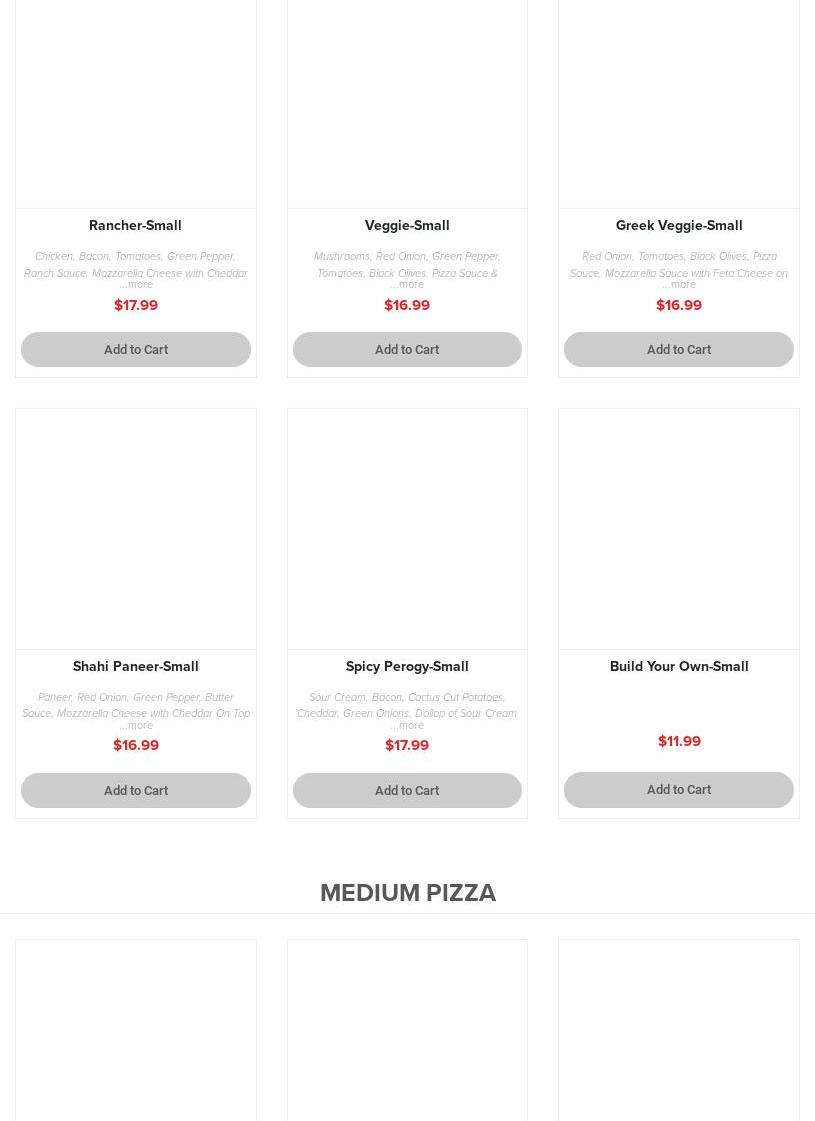Viewport: 815px width, 1121px height.
Task: Add Rancher-Small pizza to cart
Action: [x=136, y=349]
